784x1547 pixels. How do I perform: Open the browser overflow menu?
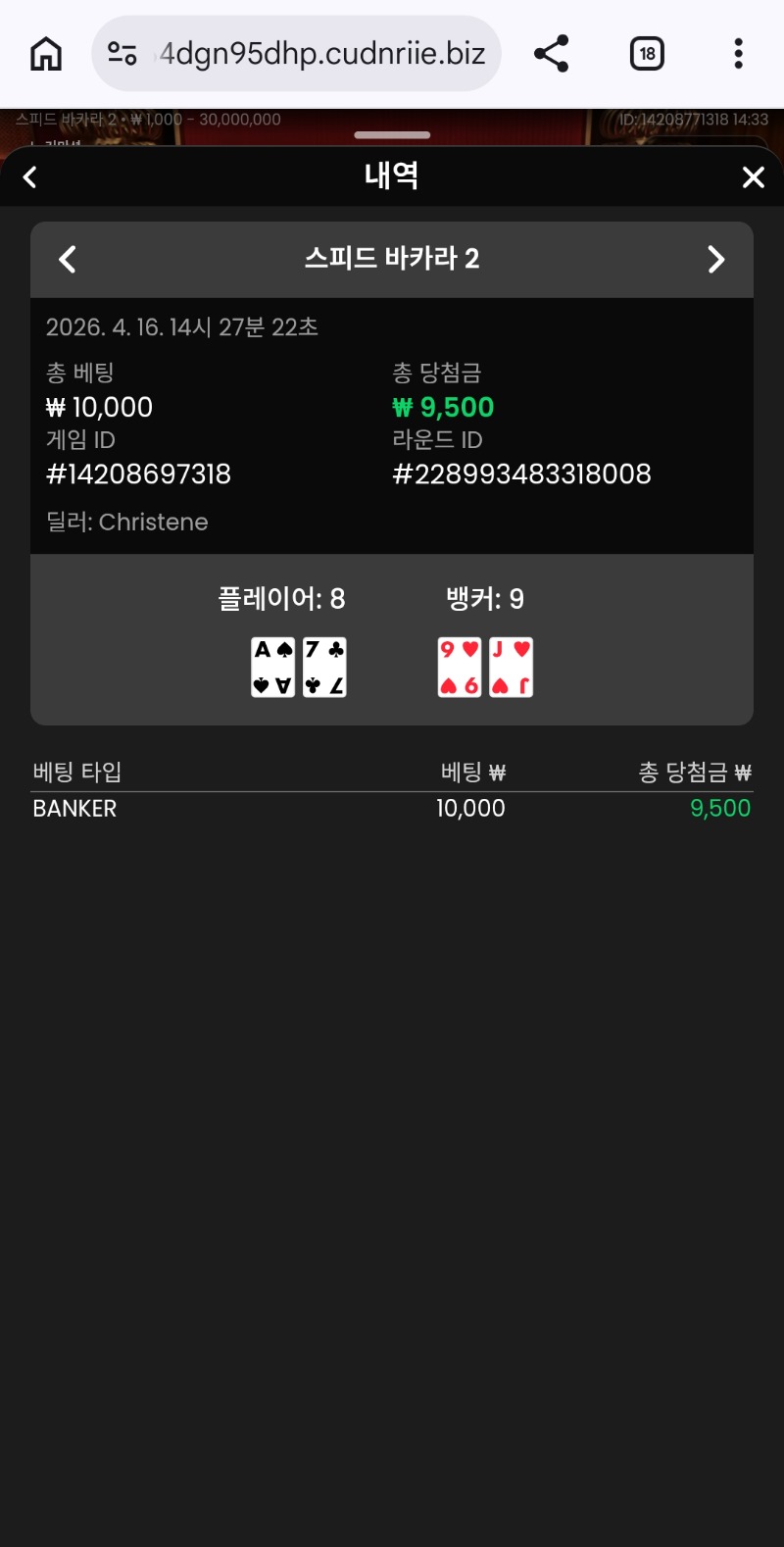pyautogui.click(x=738, y=54)
